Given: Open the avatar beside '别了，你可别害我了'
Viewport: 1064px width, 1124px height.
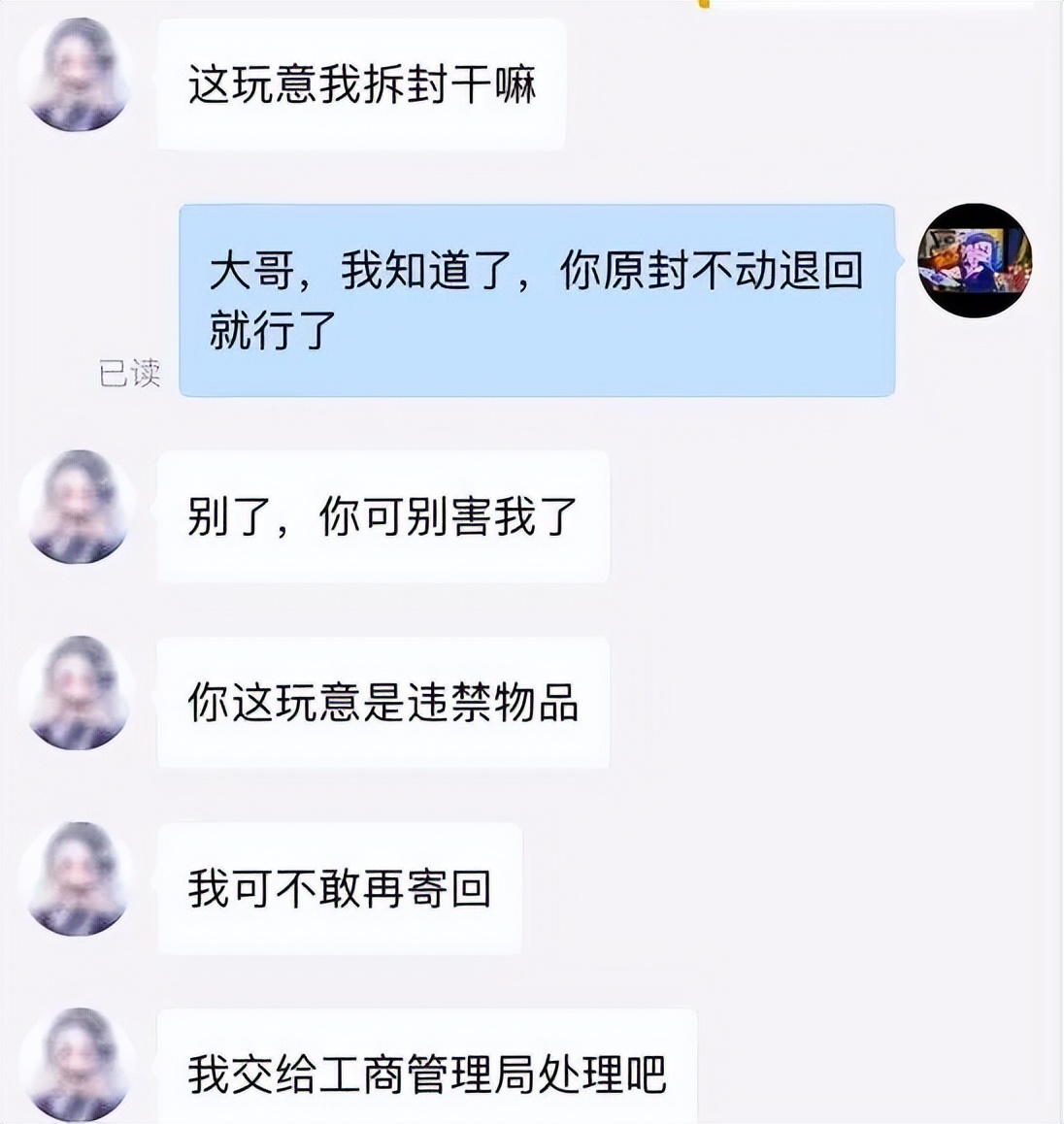Looking at the screenshot, I should tap(78, 507).
